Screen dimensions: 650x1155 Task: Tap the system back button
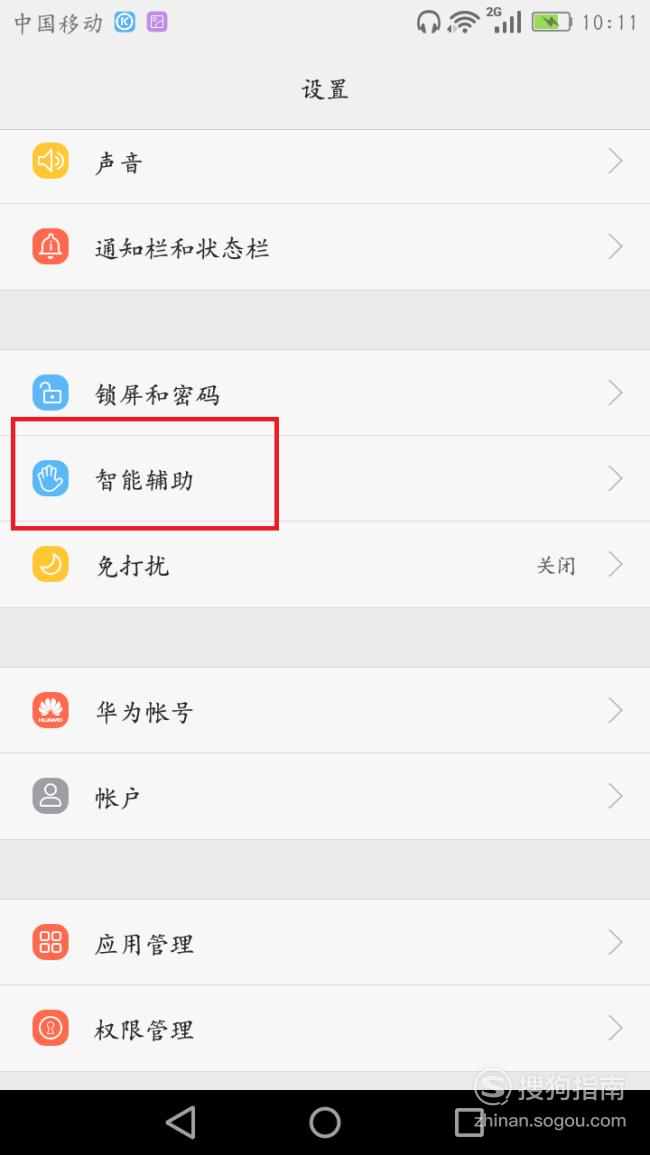(181, 1122)
